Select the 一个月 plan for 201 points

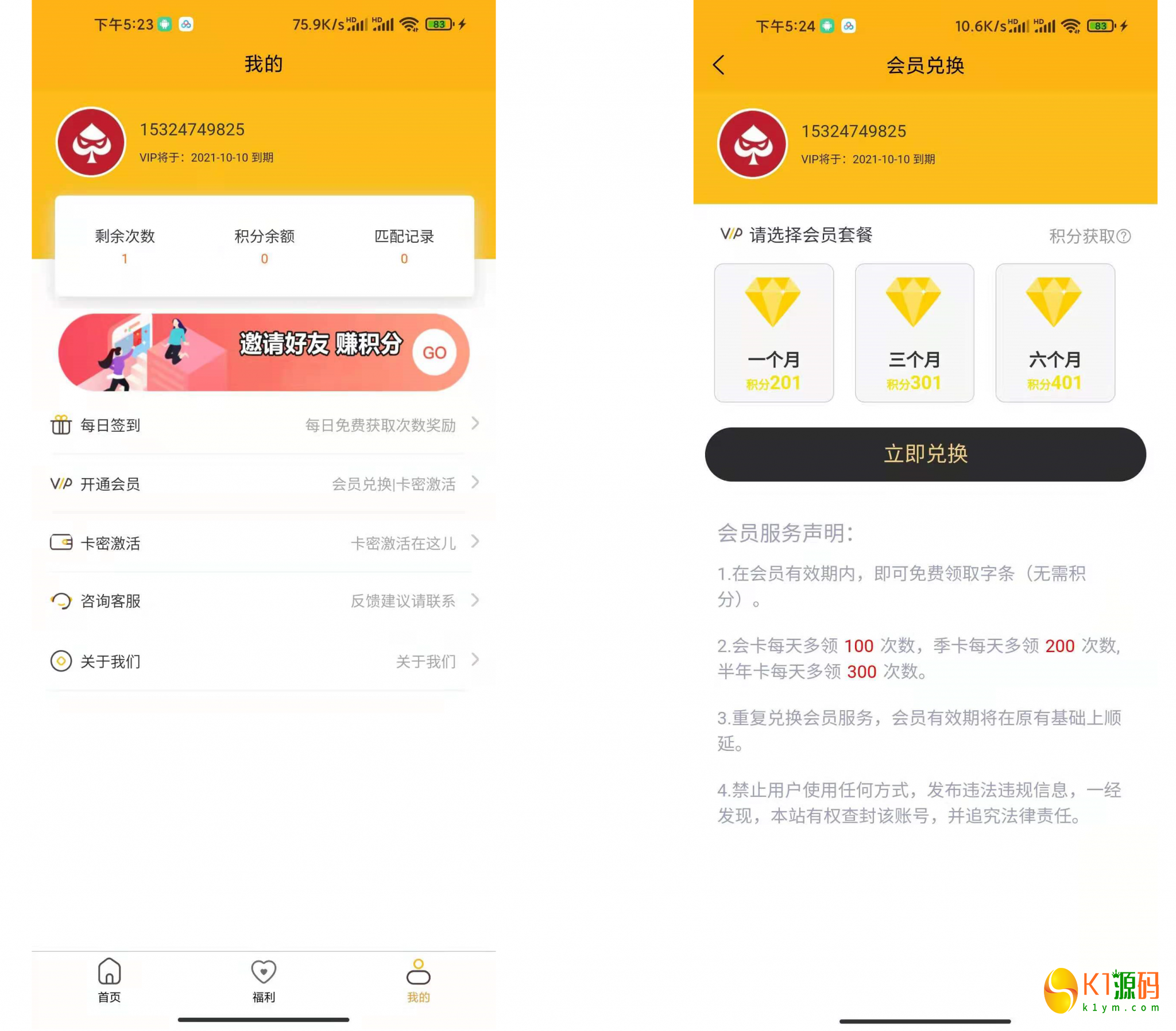[x=773, y=332]
